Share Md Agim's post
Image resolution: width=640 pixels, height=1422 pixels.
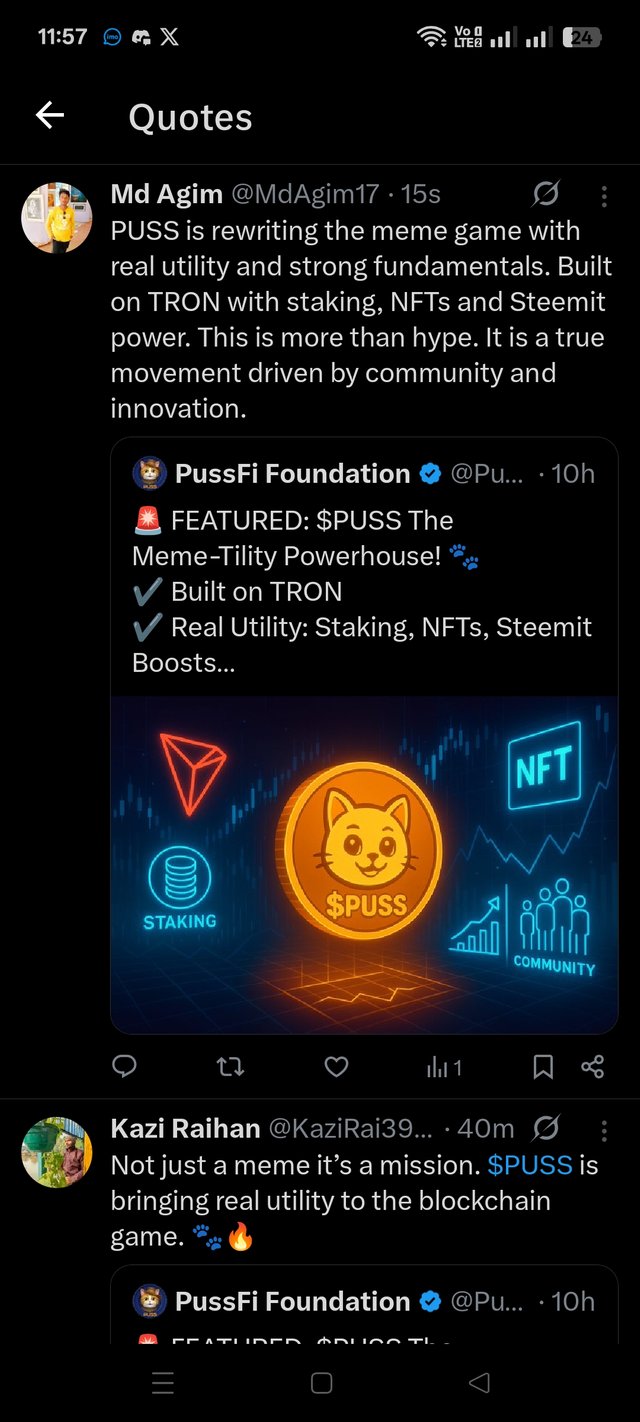coord(592,1067)
